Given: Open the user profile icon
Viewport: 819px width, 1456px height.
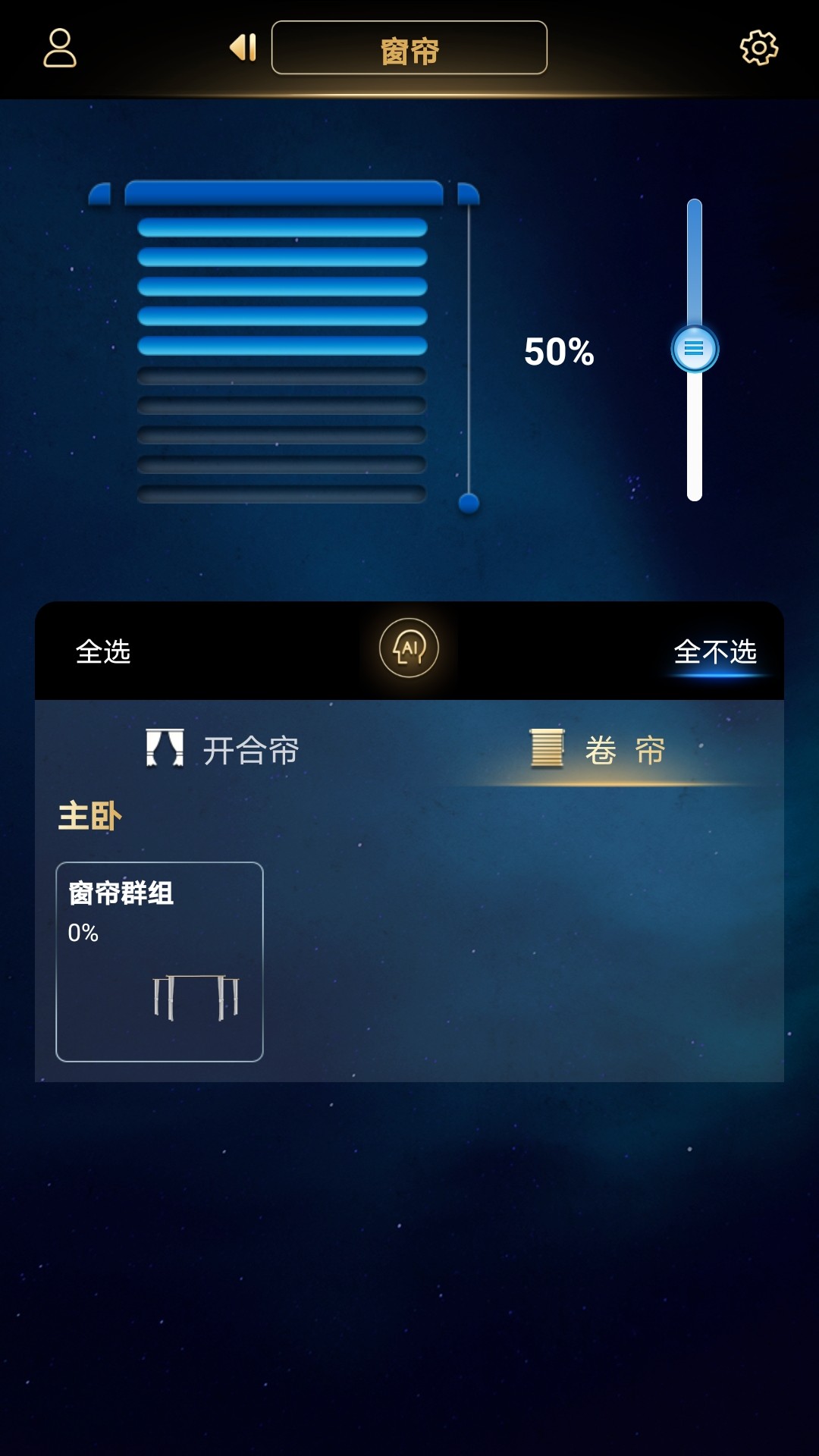Looking at the screenshot, I should (60, 49).
